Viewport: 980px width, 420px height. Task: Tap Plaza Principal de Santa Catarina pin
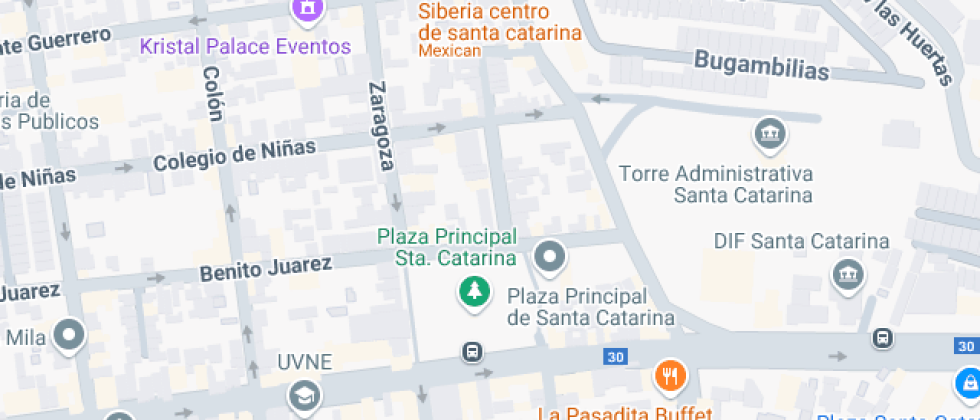(x=550, y=259)
